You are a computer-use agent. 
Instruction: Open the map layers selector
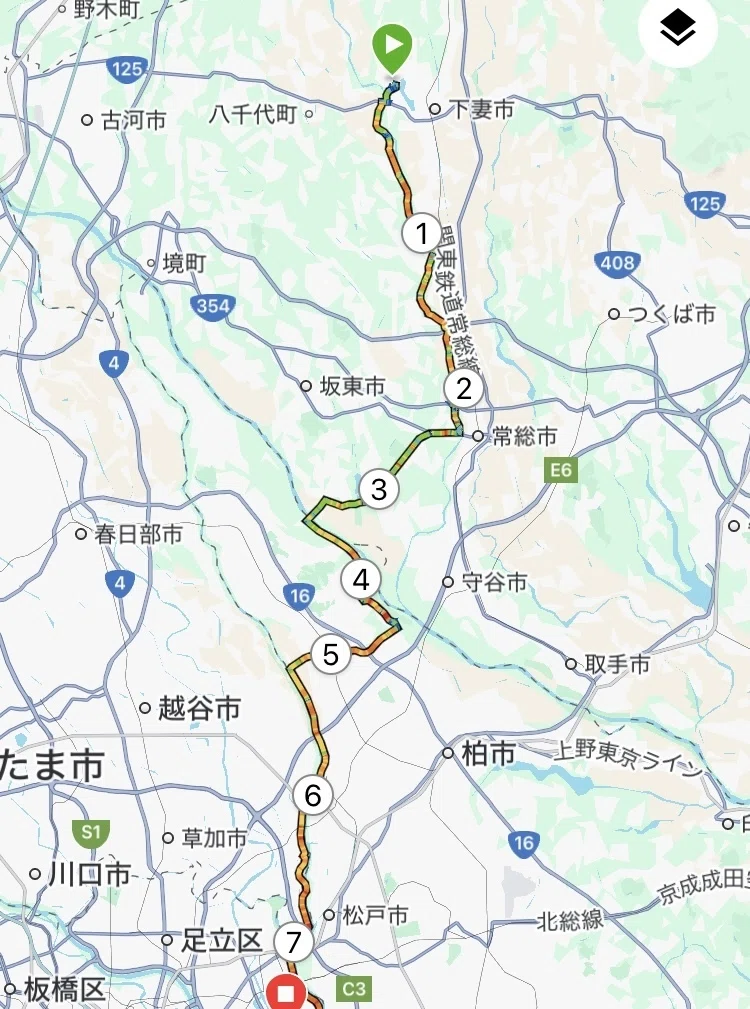click(677, 29)
